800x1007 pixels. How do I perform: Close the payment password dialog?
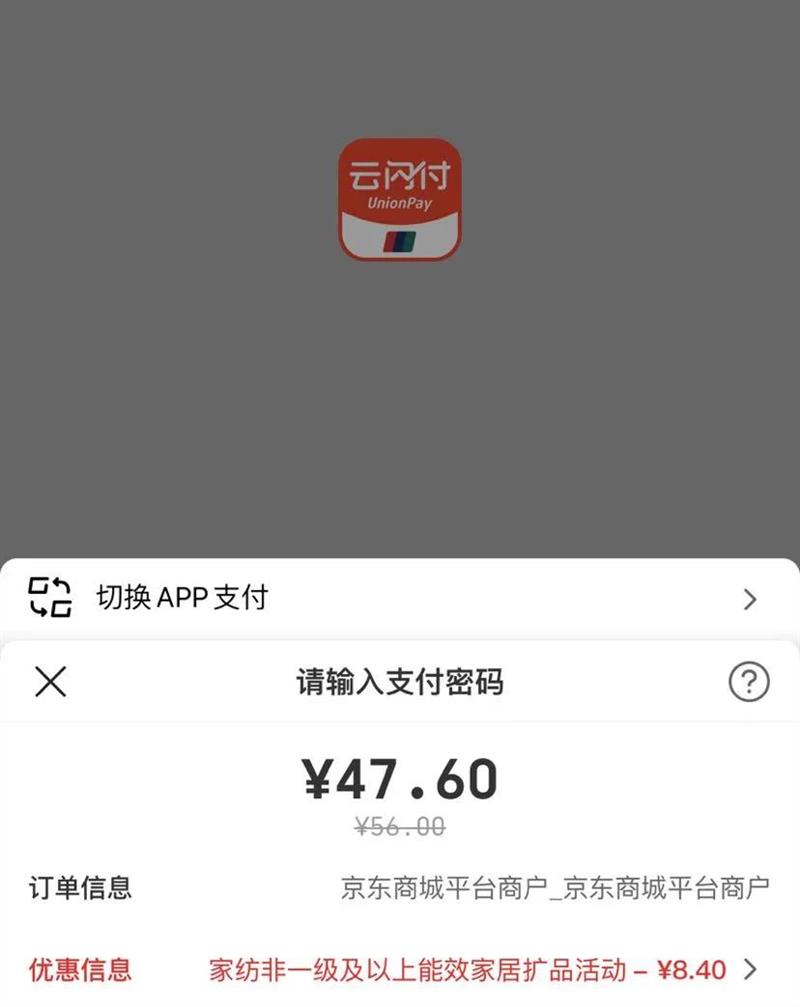pyautogui.click(x=50, y=683)
